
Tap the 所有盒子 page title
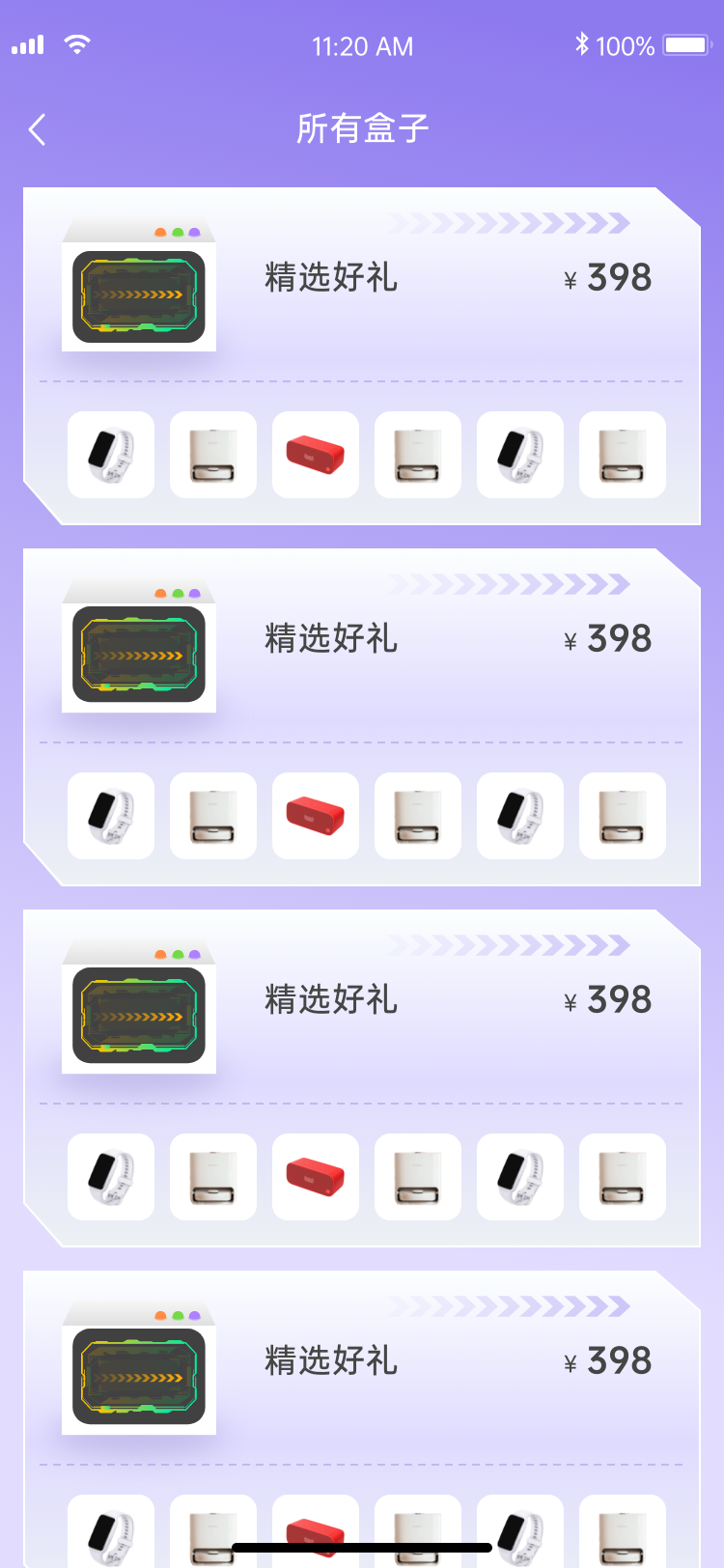click(x=362, y=128)
